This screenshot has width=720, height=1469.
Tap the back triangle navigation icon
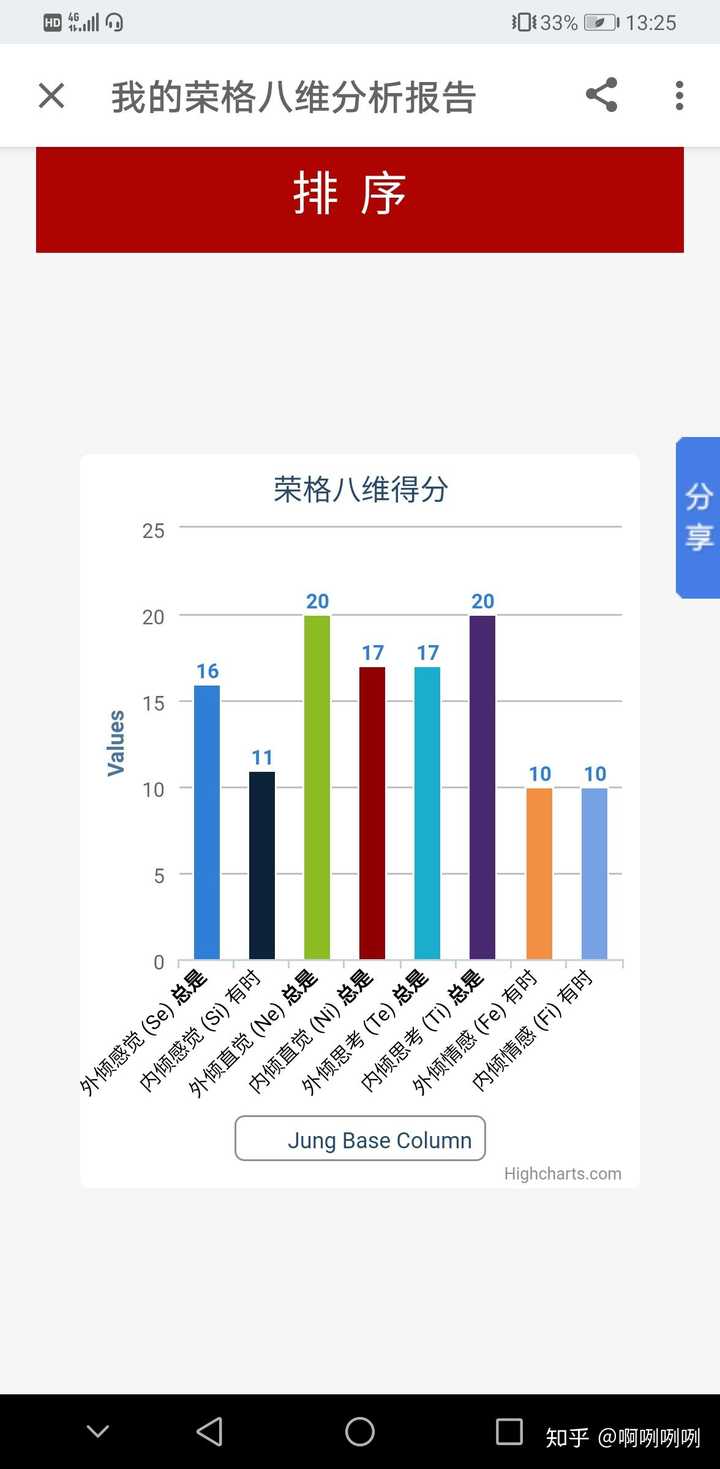209,1431
